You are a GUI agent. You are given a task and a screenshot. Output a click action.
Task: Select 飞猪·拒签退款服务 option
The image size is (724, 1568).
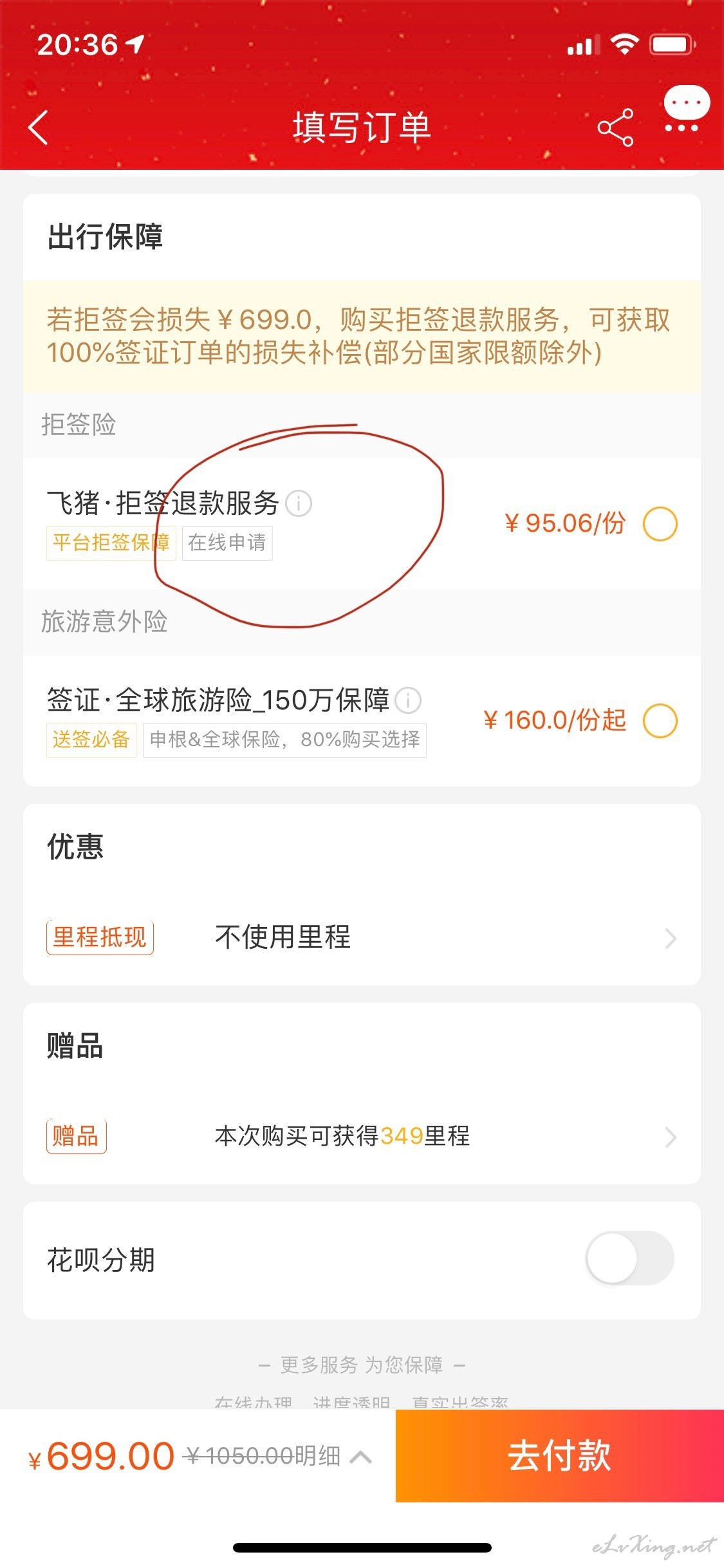[660, 524]
